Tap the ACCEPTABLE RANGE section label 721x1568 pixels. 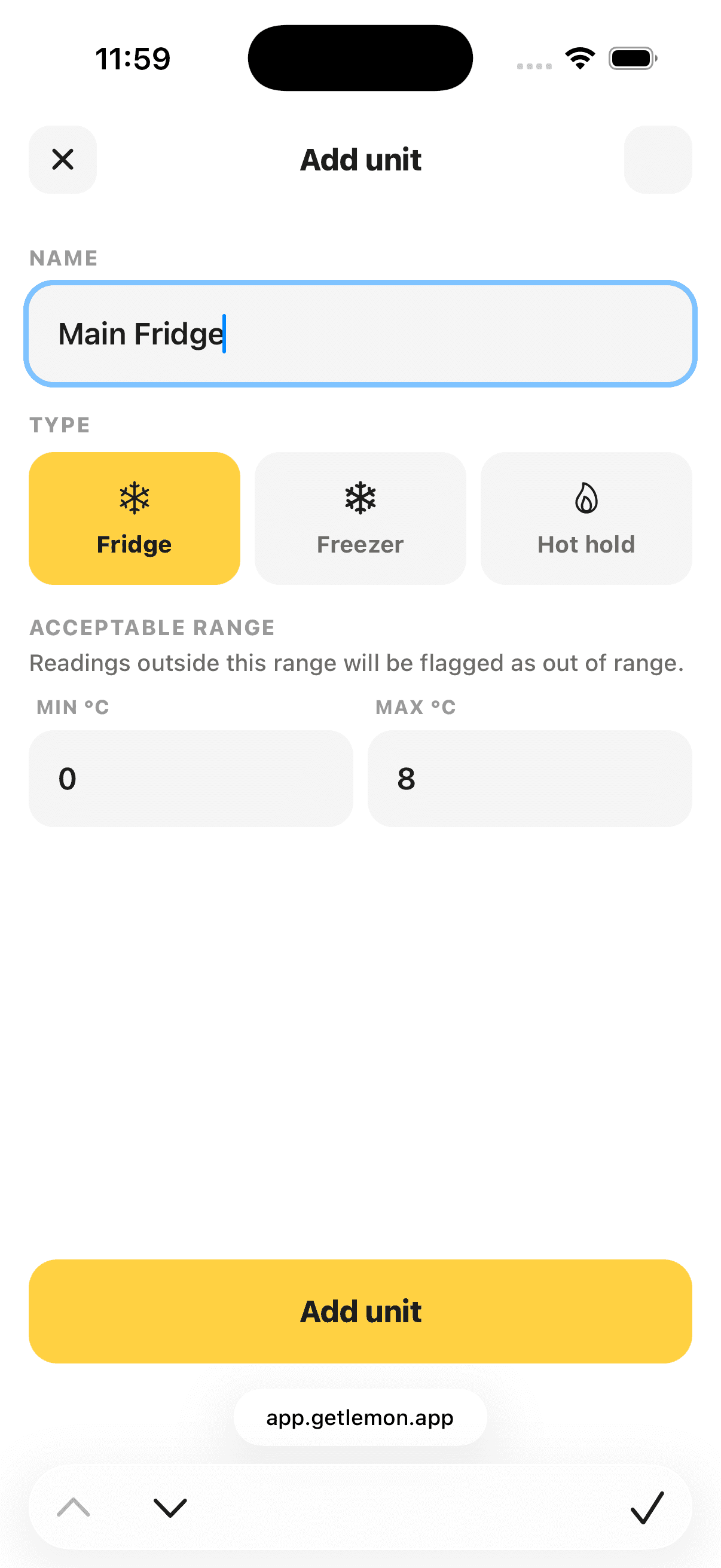click(152, 627)
